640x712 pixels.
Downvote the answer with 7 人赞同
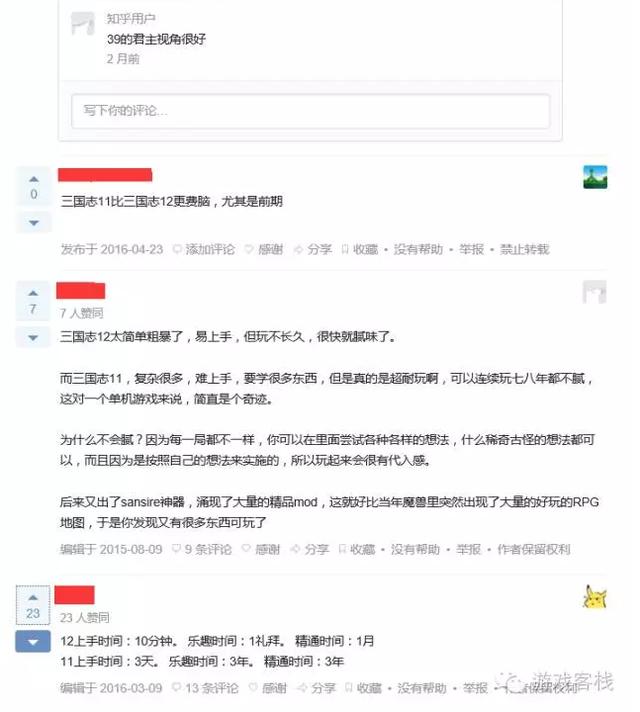(x=33, y=337)
